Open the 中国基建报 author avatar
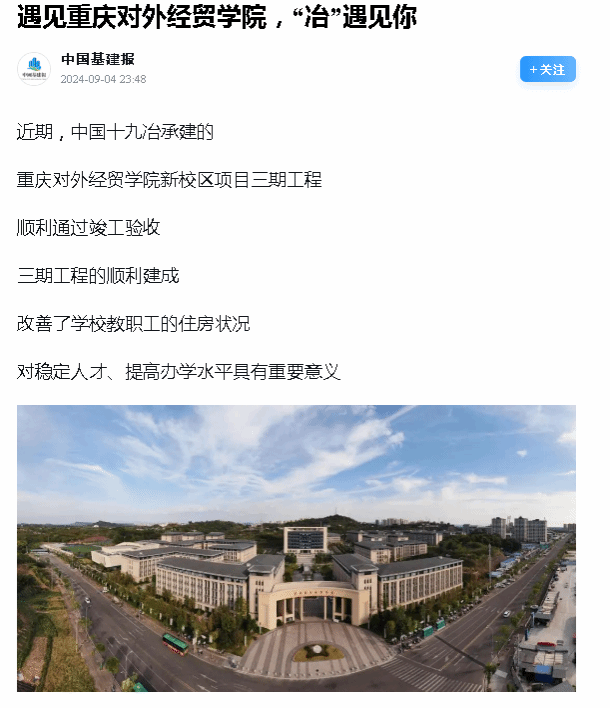This screenshot has width=610, height=708. point(34,68)
